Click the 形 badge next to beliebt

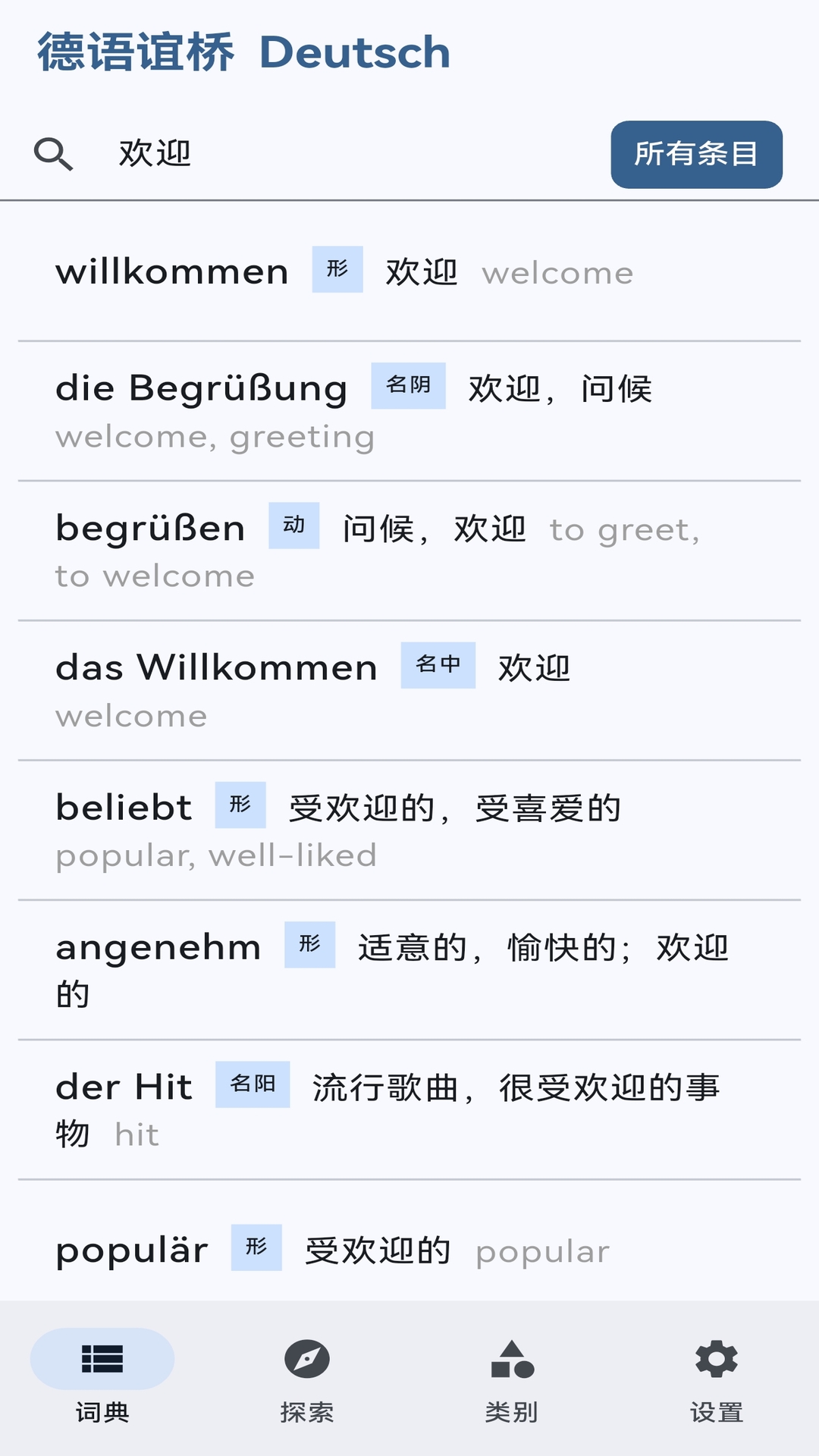tap(239, 806)
